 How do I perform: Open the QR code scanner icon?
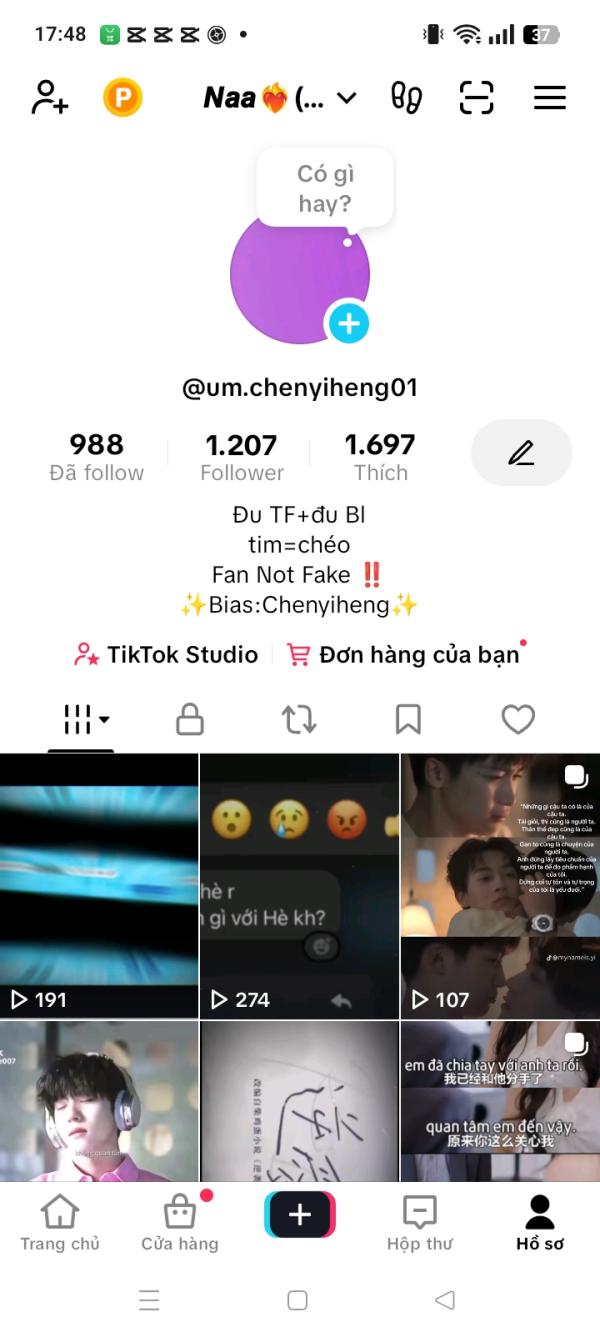477,98
